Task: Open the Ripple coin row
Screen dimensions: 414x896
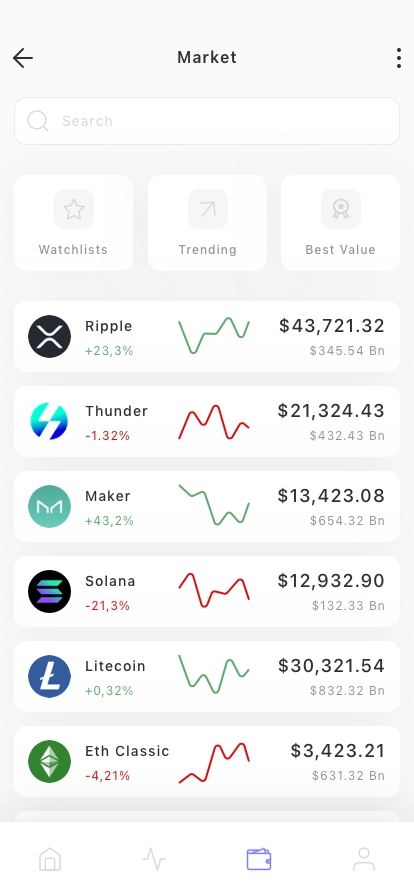Action: (207, 337)
